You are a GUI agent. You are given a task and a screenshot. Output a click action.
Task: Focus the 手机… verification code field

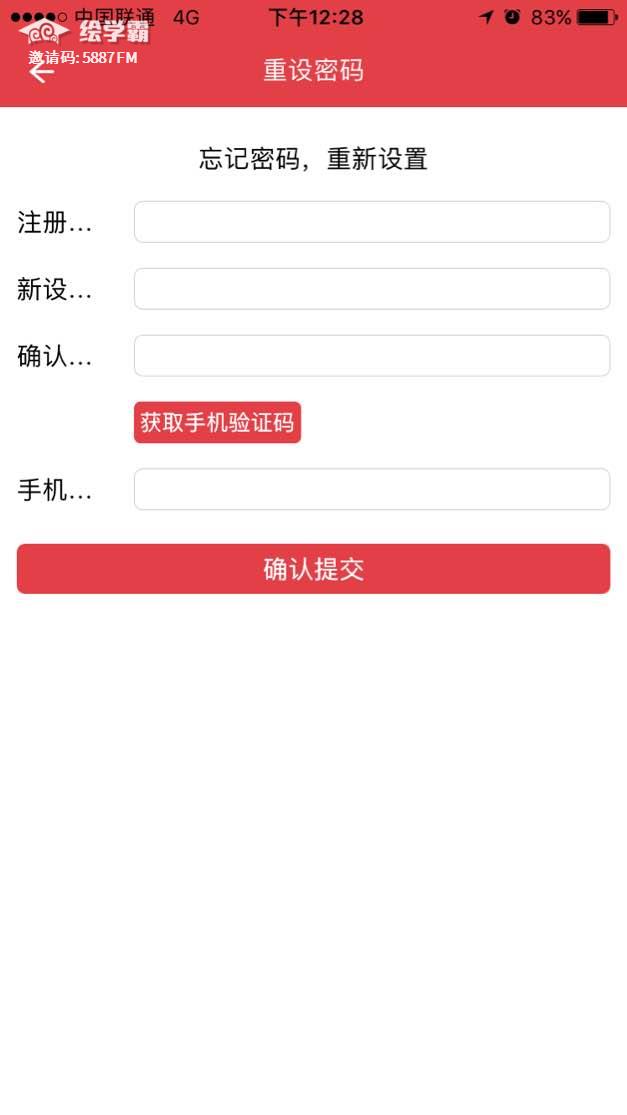(x=371, y=489)
